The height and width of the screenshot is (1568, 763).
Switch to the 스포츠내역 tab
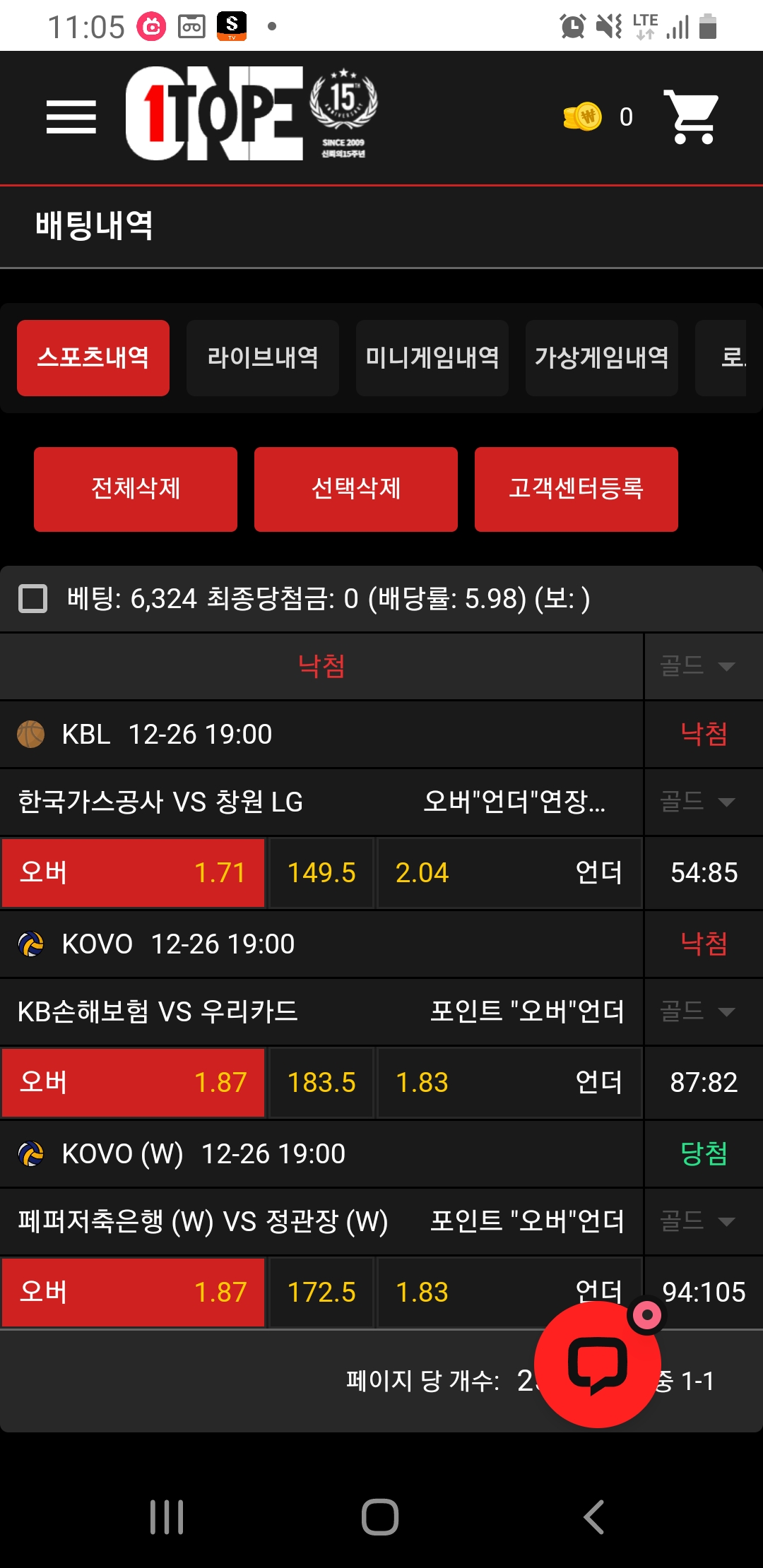click(93, 357)
